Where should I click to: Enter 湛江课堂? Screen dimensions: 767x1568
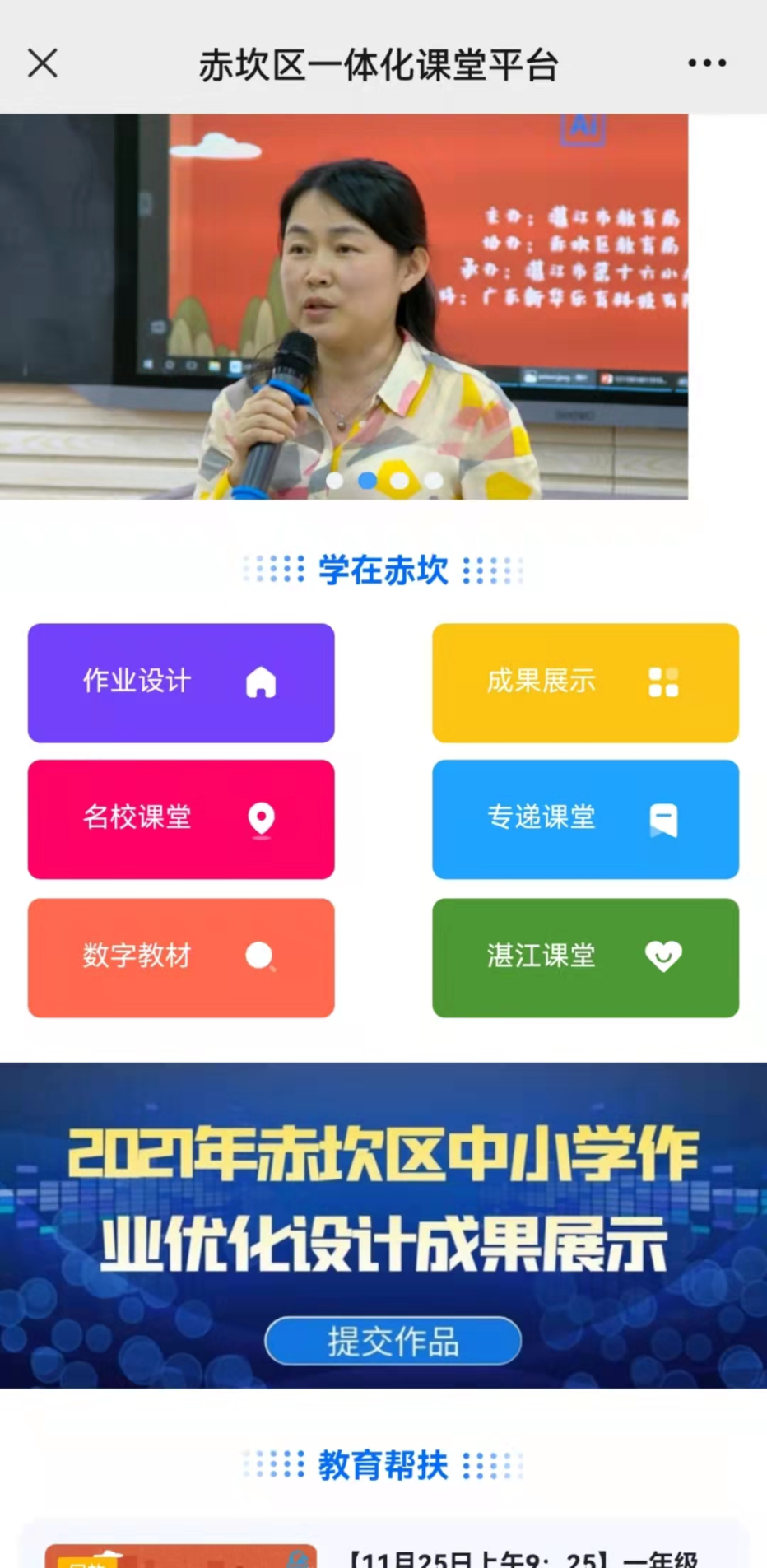585,957
